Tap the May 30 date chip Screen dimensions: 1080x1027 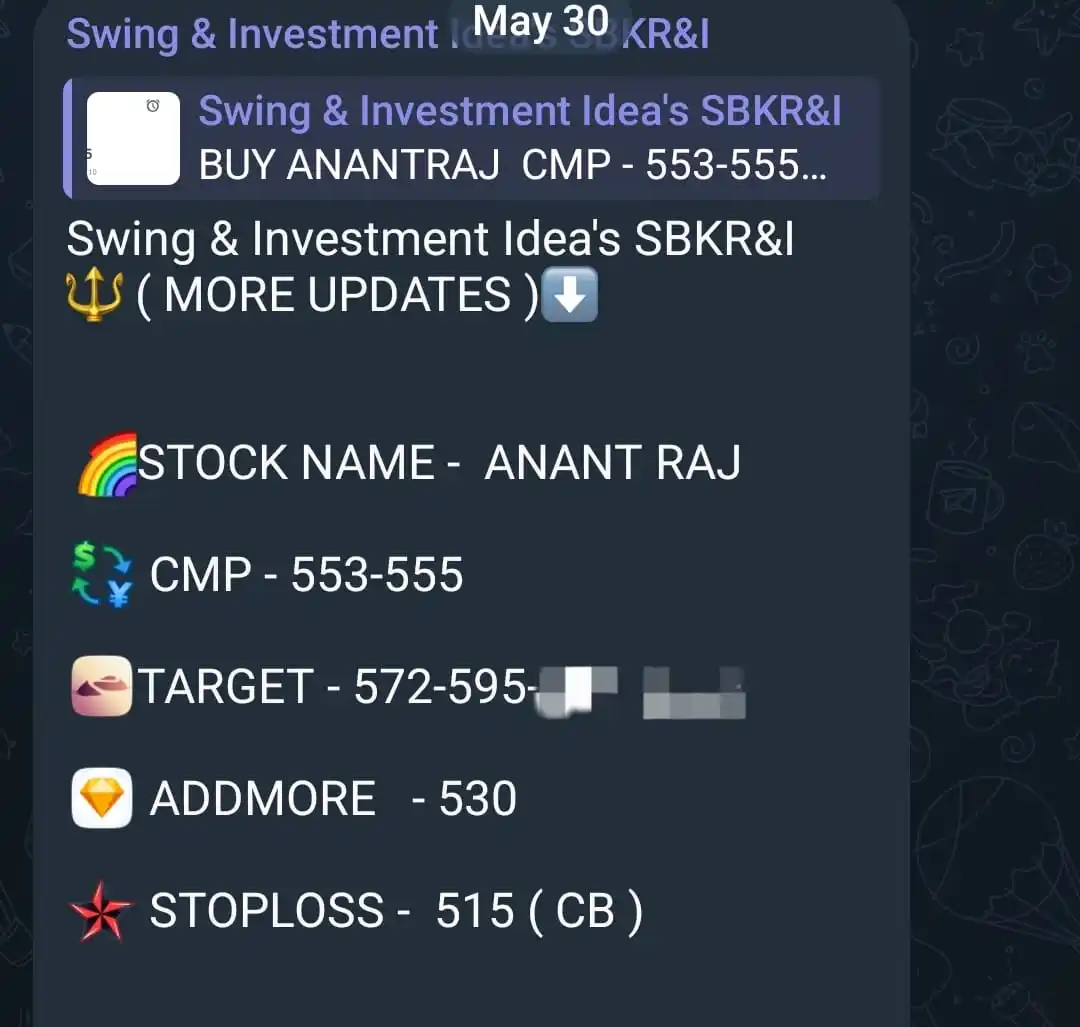coord(540,21)
